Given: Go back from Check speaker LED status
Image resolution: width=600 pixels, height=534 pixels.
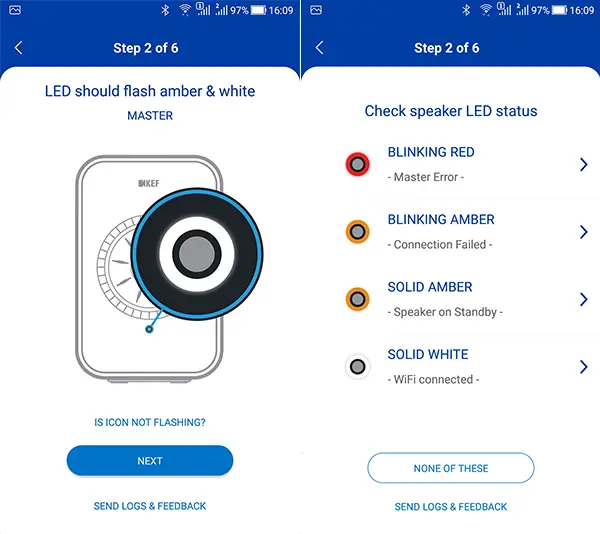Looking at the screenshot, I should click(x=319, y=48).
